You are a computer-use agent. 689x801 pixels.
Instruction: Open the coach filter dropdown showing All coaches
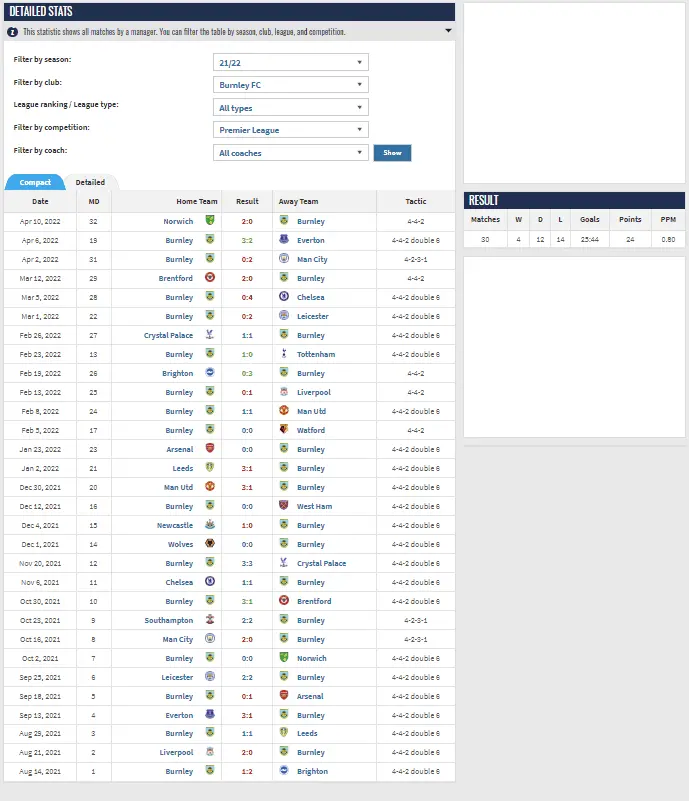291,153
